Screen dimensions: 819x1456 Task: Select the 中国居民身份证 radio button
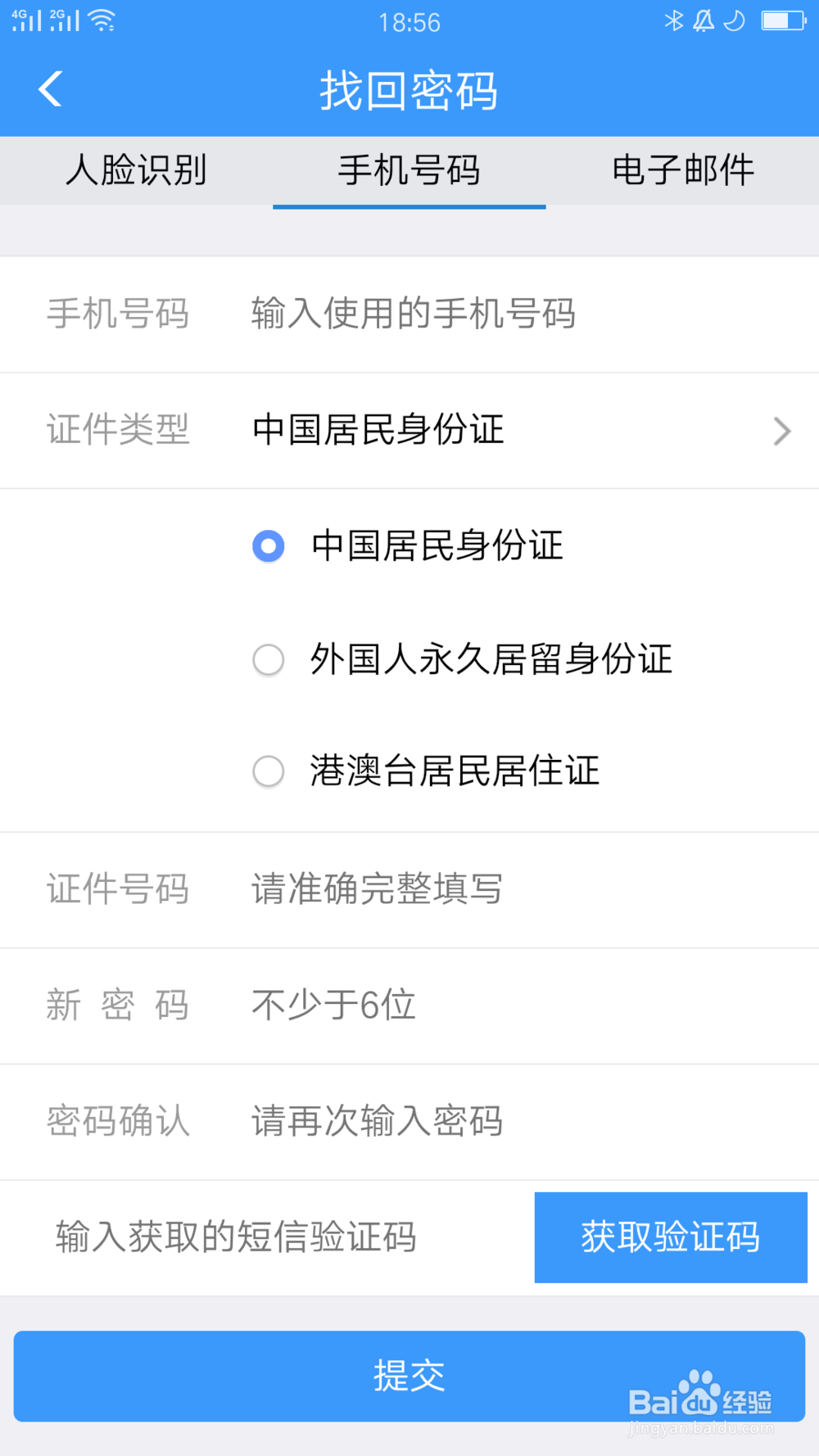[268, 546]
